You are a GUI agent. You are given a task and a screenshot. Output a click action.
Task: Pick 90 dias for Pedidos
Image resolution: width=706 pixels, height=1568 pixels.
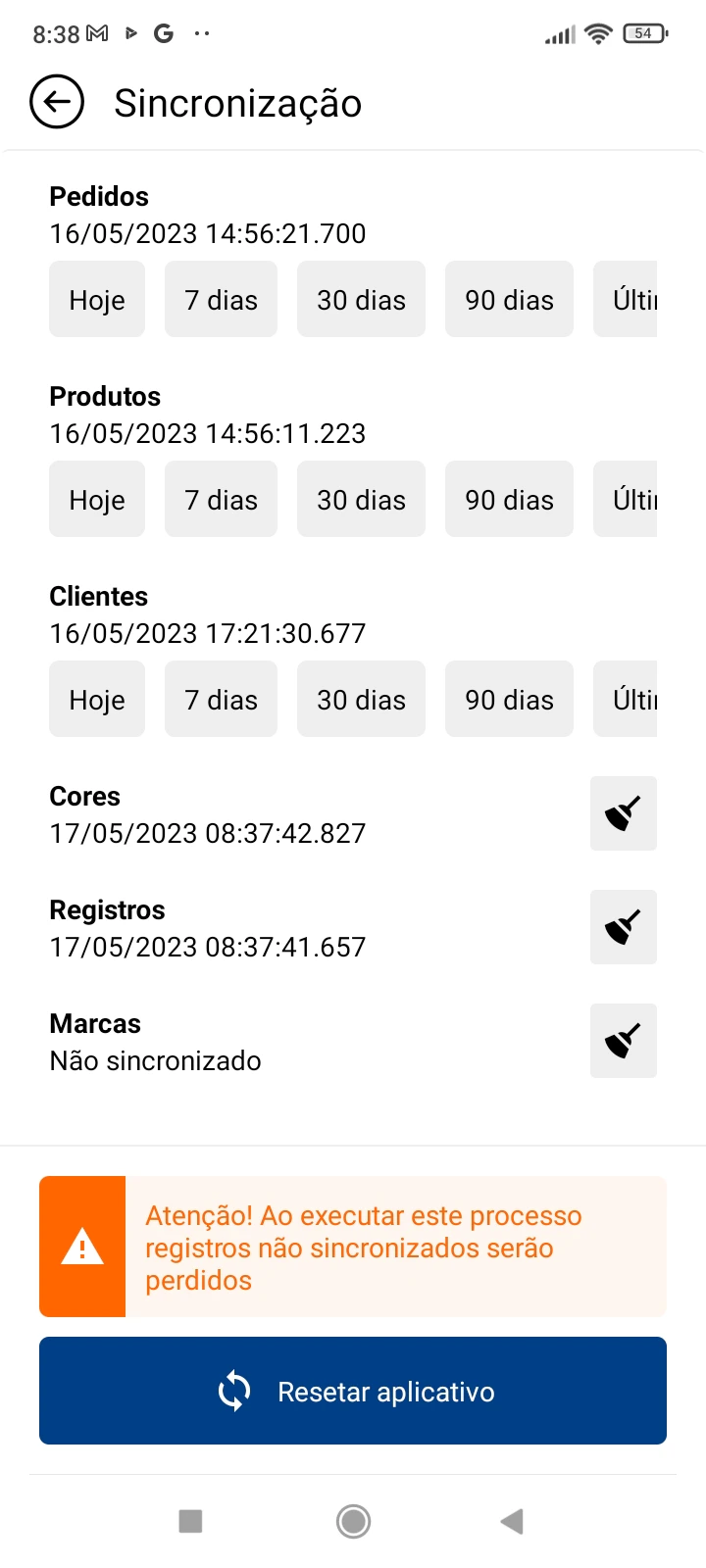(509, 299)
